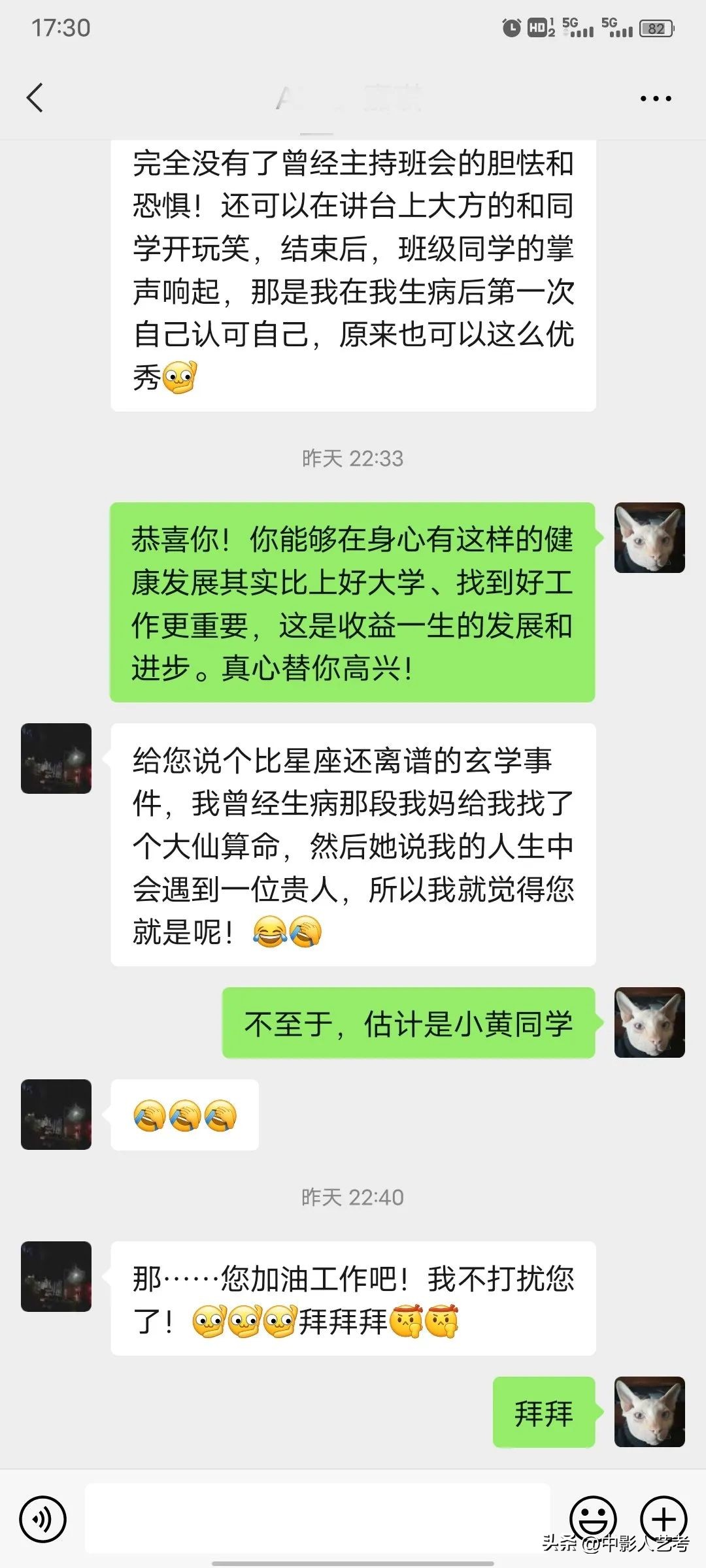Open the three-dot chat settings menu
The image size is (706, 1568).
(656, 97)
